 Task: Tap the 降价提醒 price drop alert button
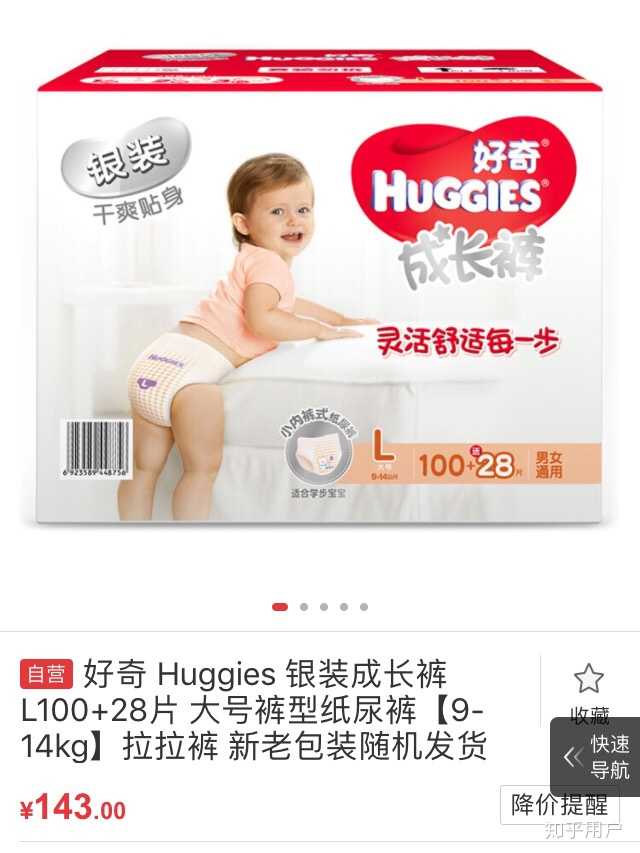tap(559, 804)
